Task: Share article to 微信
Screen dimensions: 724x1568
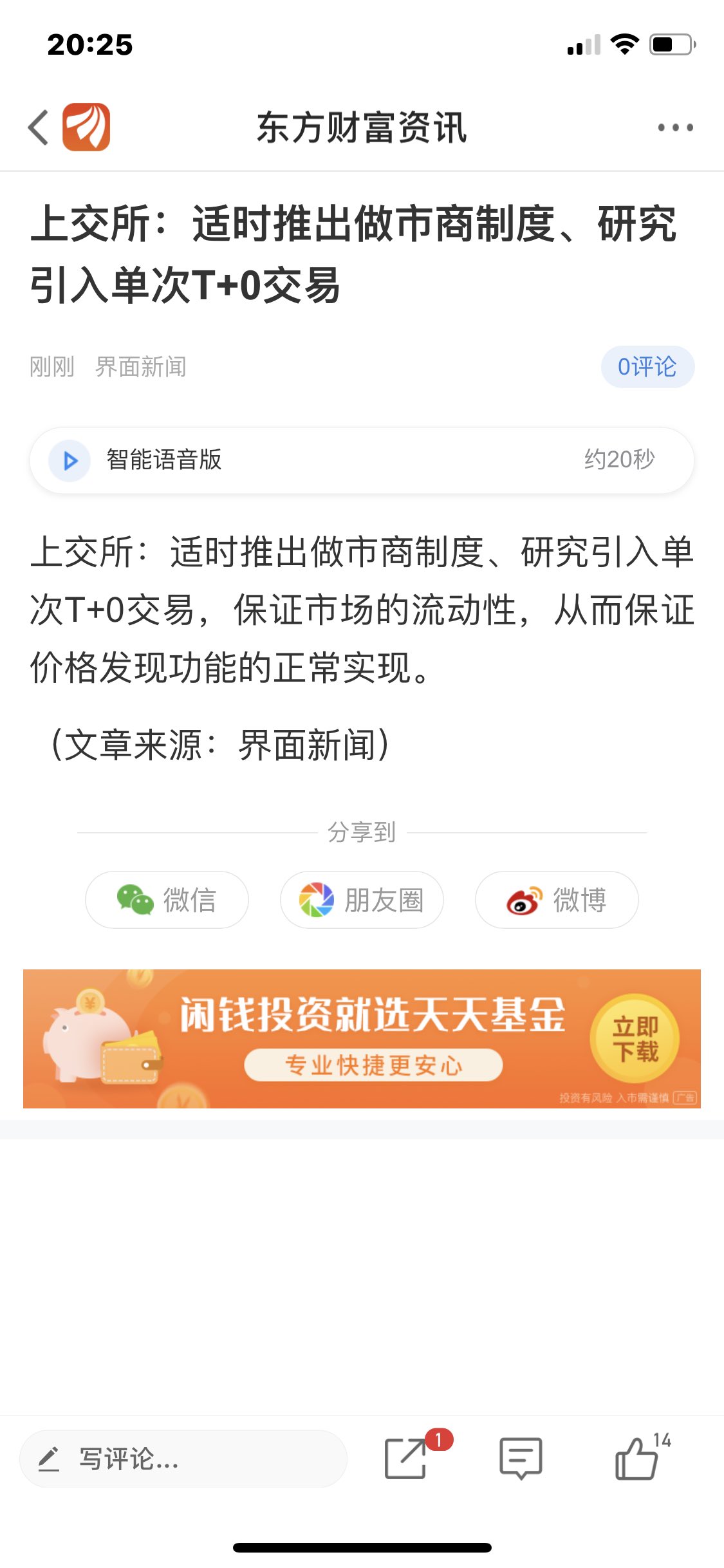Action: tap(167, 900)
